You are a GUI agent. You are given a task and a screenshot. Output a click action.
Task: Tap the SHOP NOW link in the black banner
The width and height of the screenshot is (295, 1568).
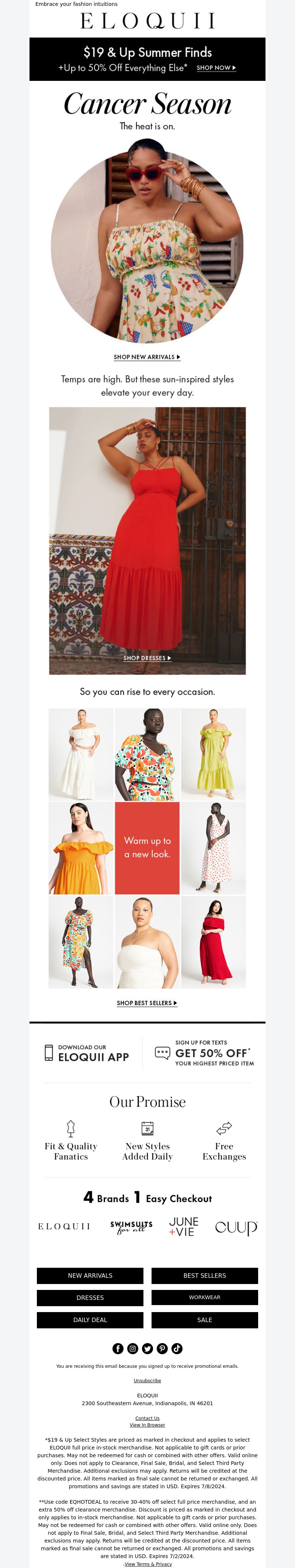coord(216,68)
